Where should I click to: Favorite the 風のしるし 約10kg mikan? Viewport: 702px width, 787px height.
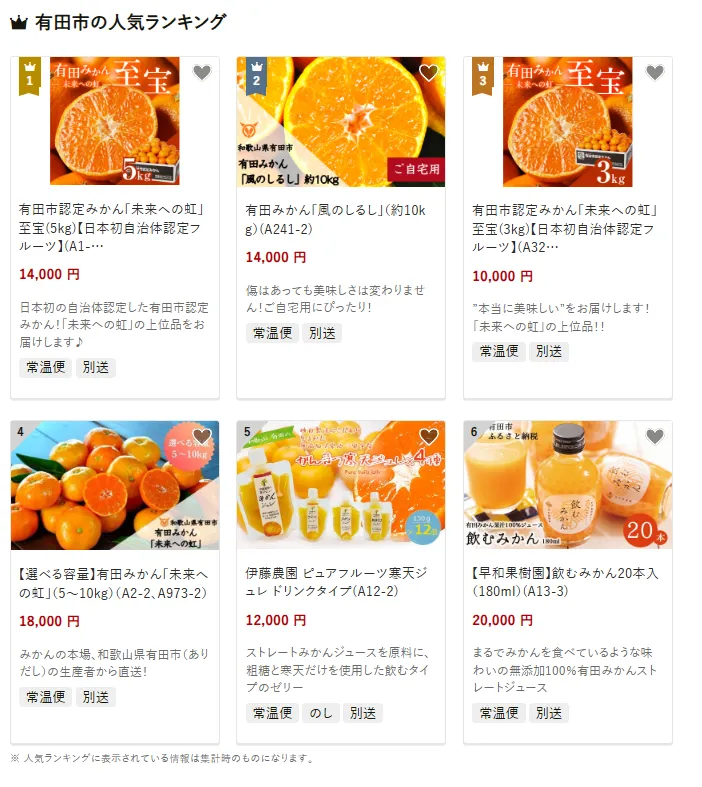(429, 73)
